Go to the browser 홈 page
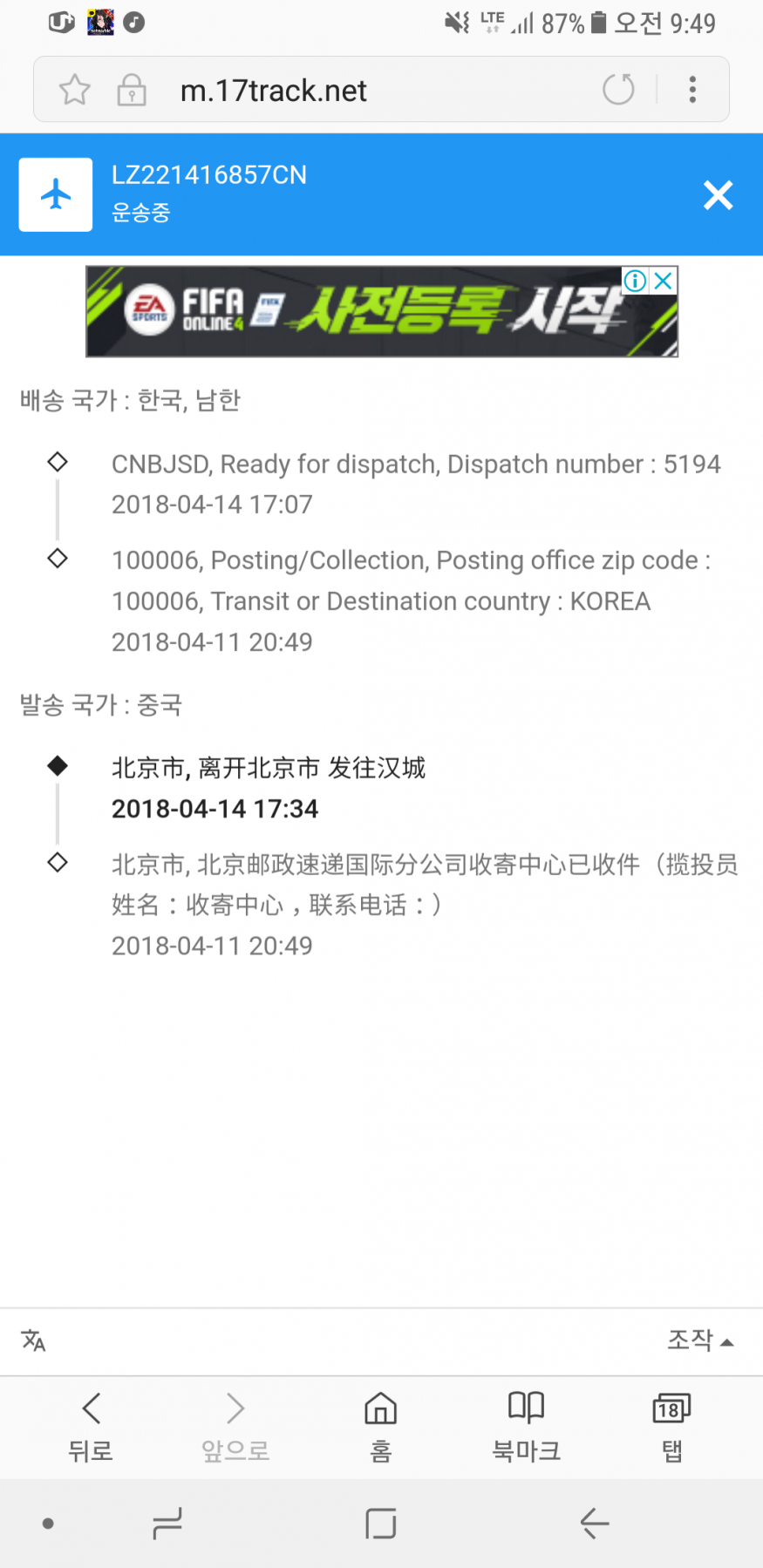The width and height of the screenshot is (763, 1568). point(381,1427)
